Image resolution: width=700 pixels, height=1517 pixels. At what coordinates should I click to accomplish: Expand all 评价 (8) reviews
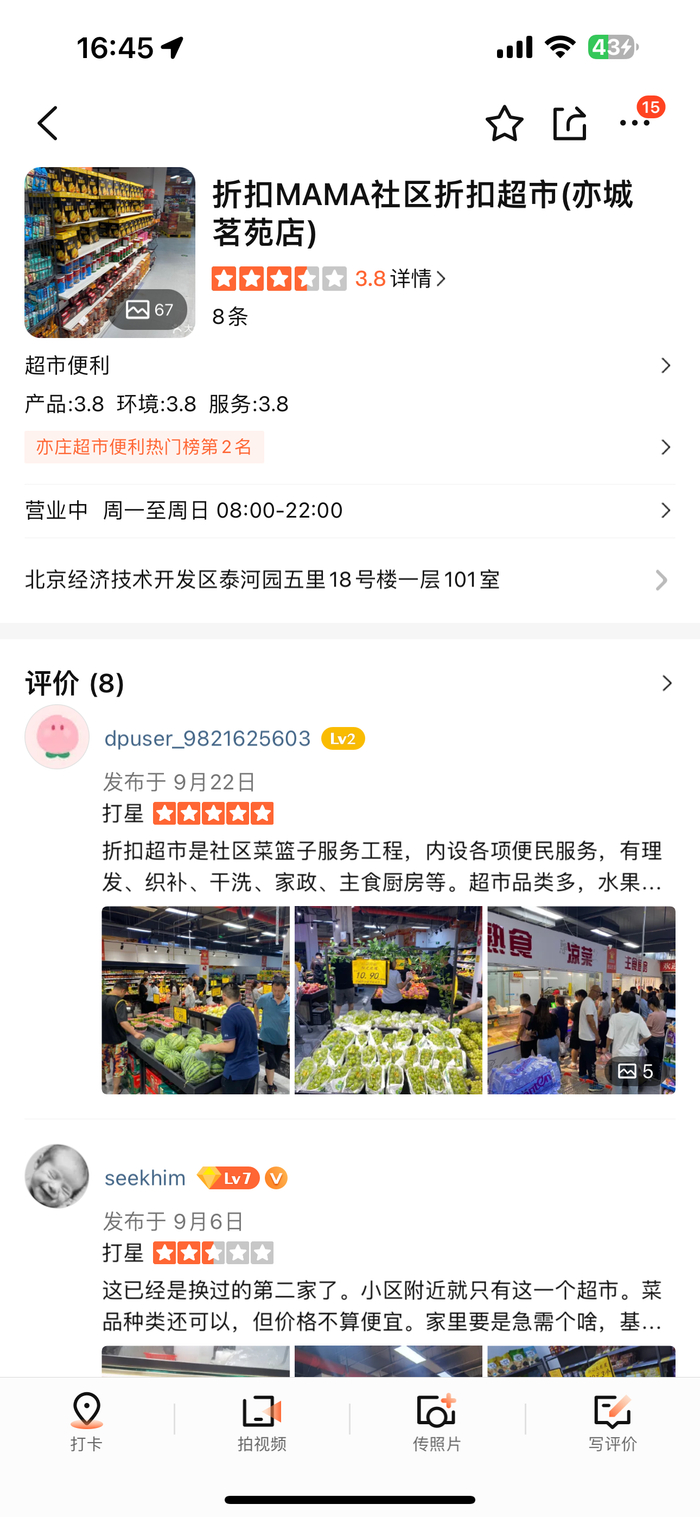click(x=665, y=684)
